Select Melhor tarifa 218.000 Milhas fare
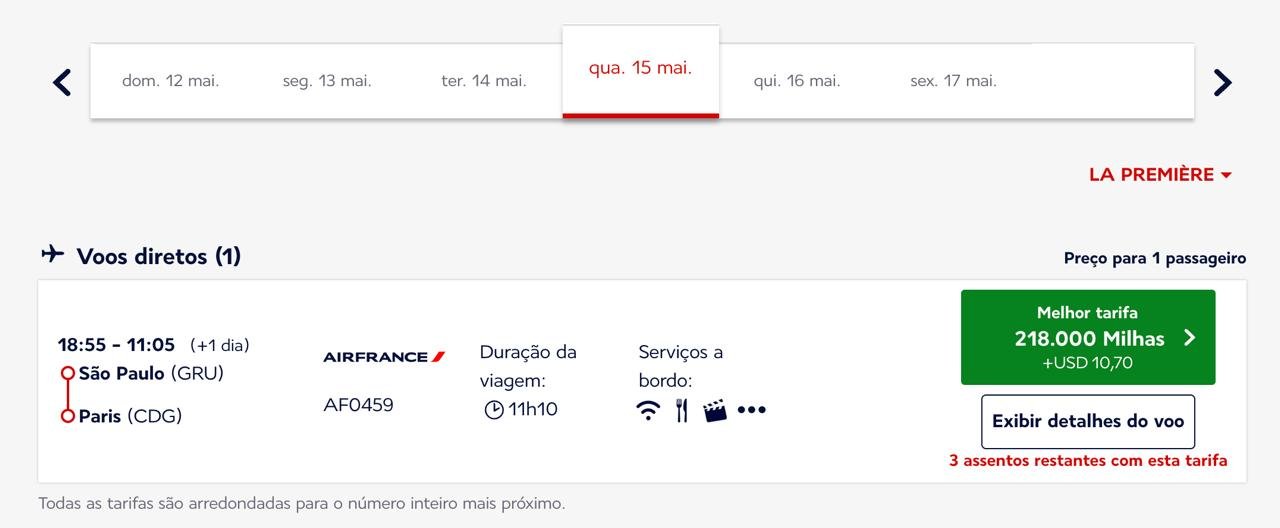This screenshot has width=1280, height=528. click(1088, 338)
